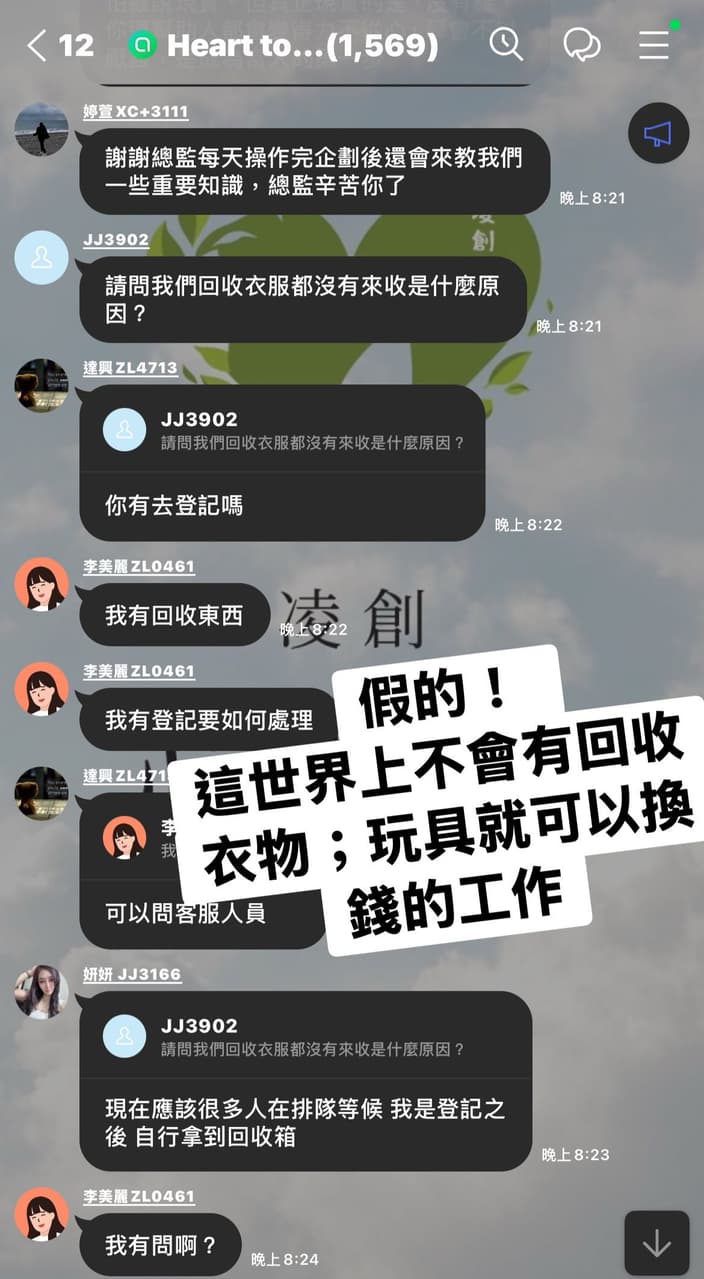Go back to the chat list

click(x=38, y=45)
